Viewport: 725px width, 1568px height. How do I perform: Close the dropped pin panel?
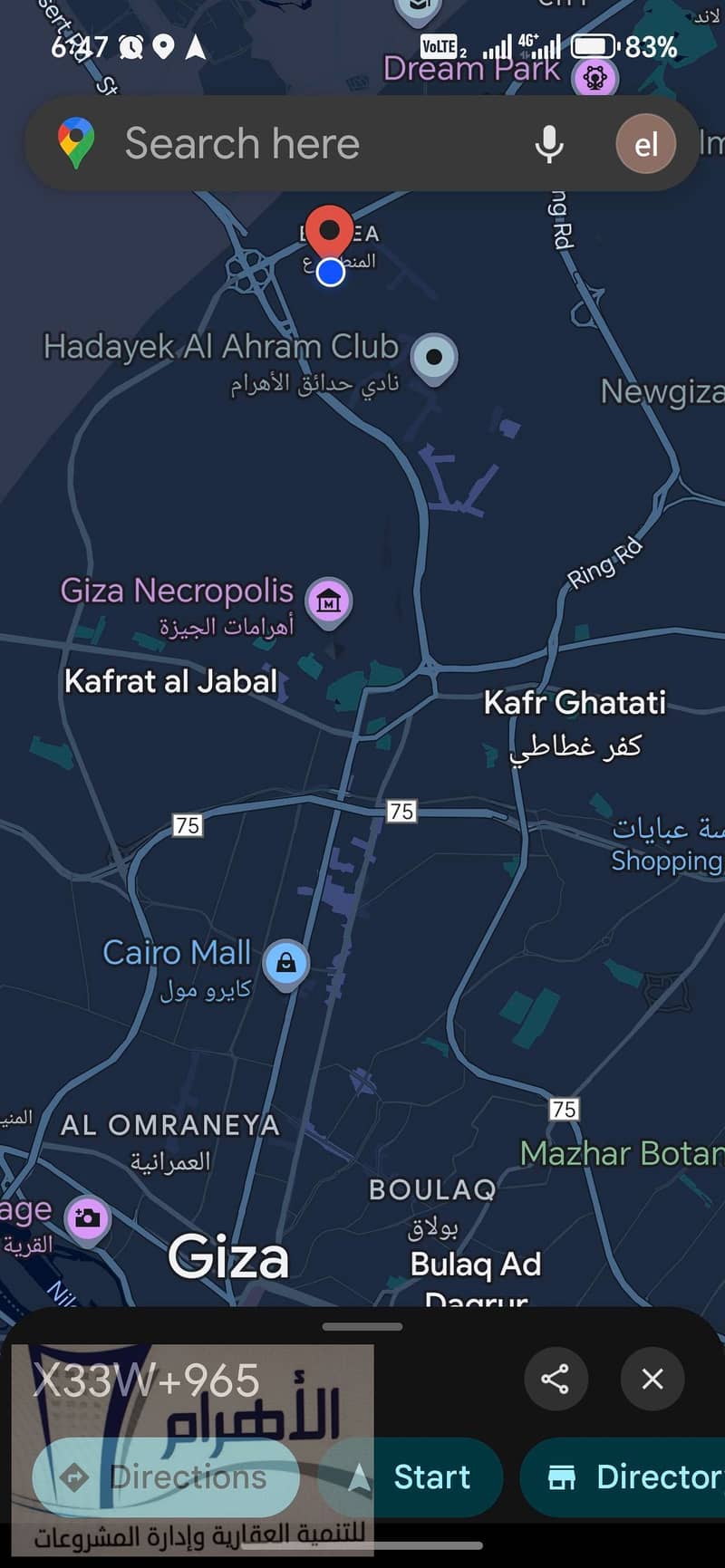pyautogui.click(x=652, y=1379)
